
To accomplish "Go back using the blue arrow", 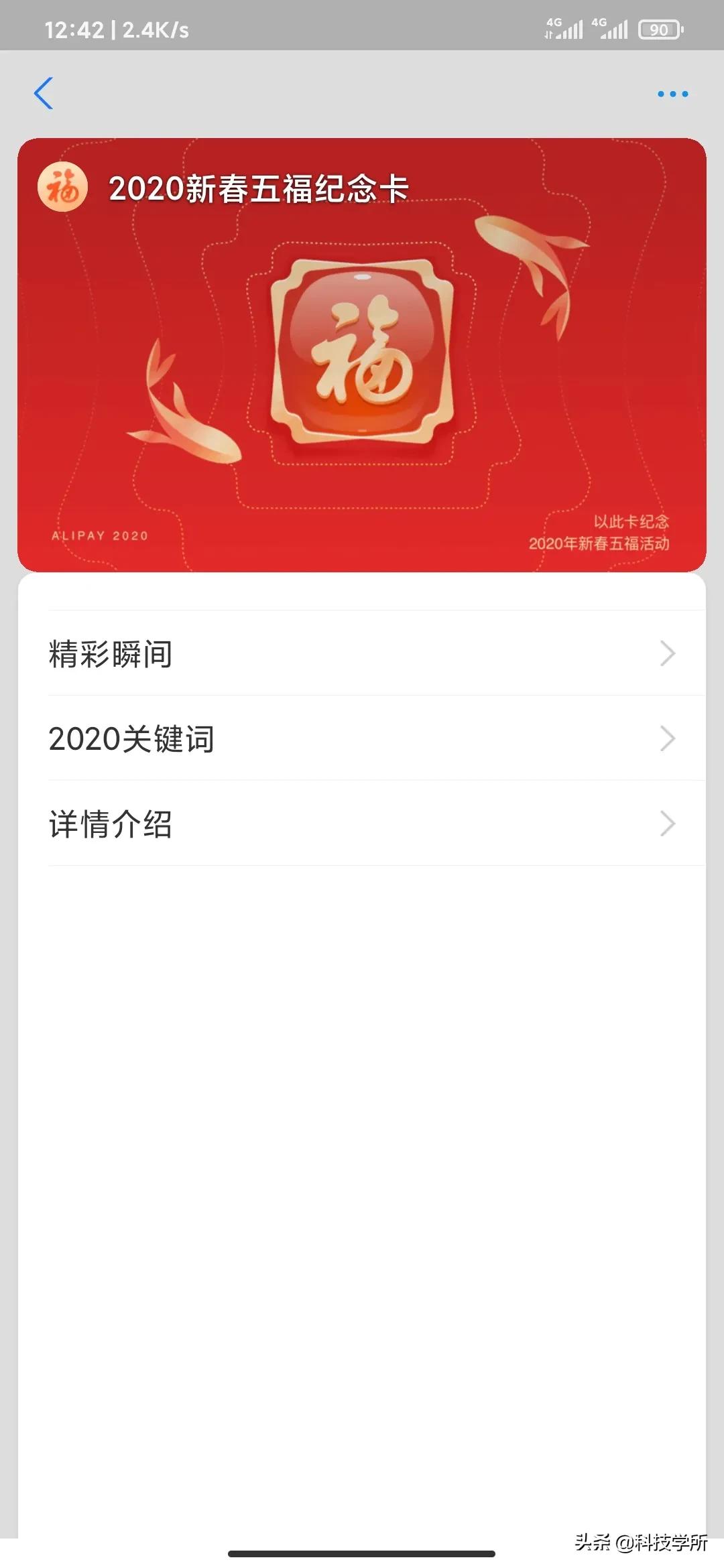I will point(44,93).
